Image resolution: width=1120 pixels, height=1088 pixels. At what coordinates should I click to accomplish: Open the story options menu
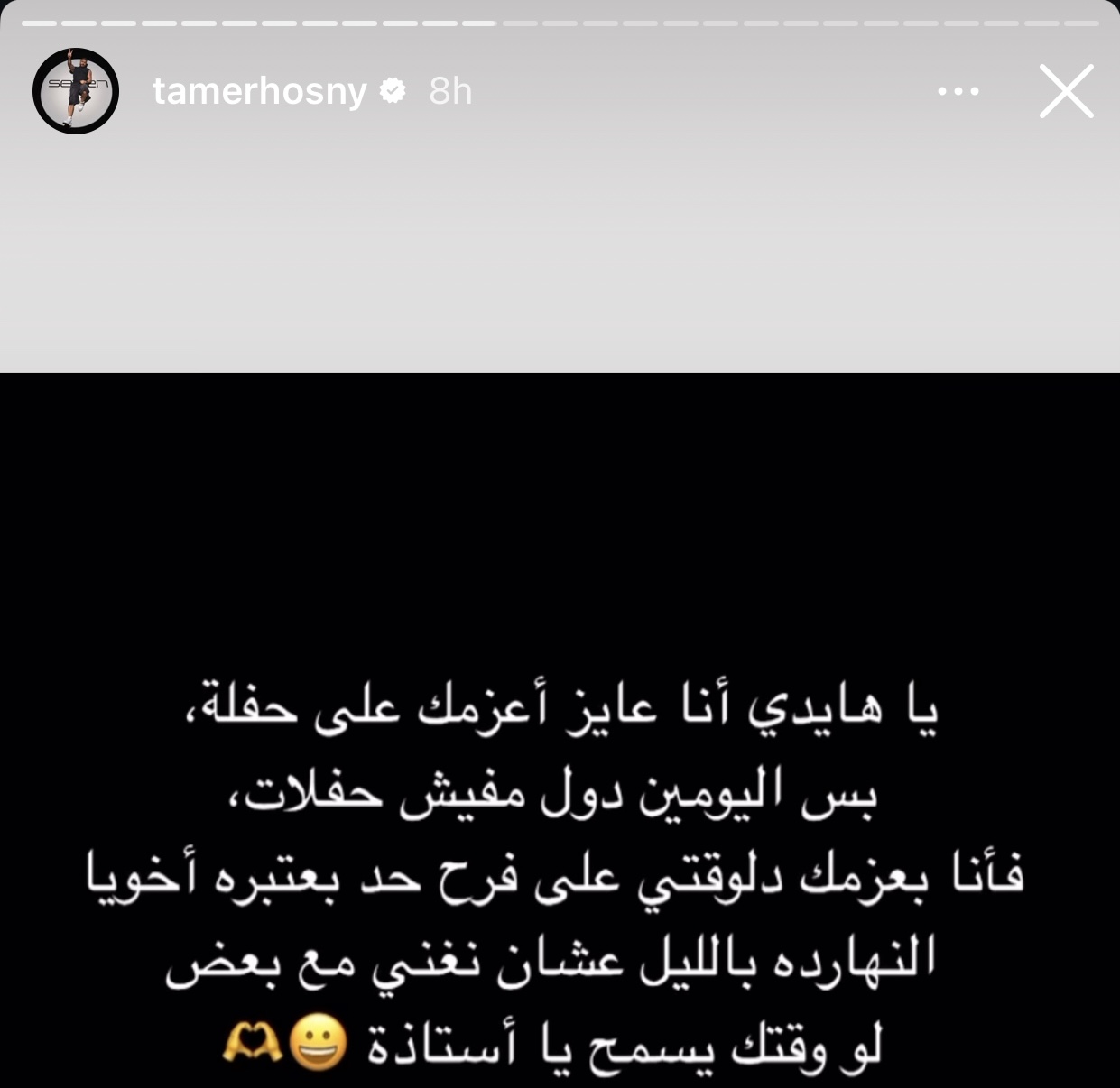(958, 91)
